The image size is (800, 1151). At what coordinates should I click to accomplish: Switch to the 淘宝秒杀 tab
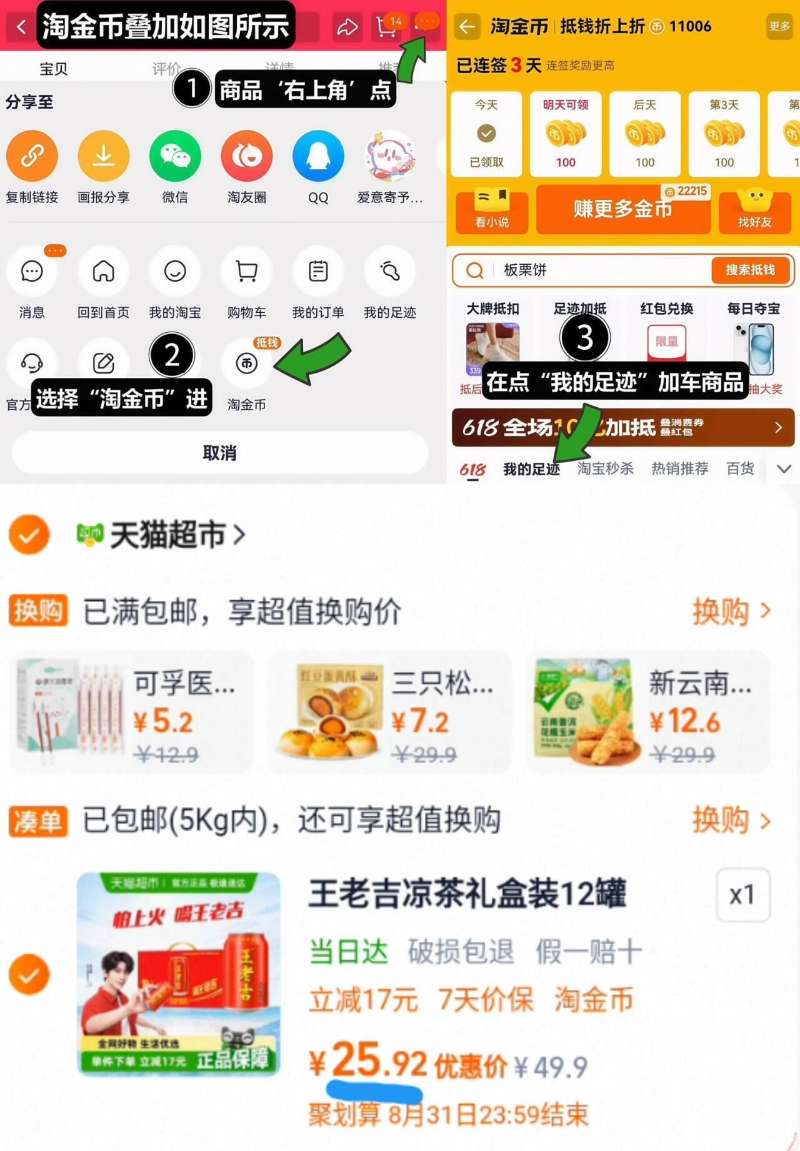pos(601,468)
